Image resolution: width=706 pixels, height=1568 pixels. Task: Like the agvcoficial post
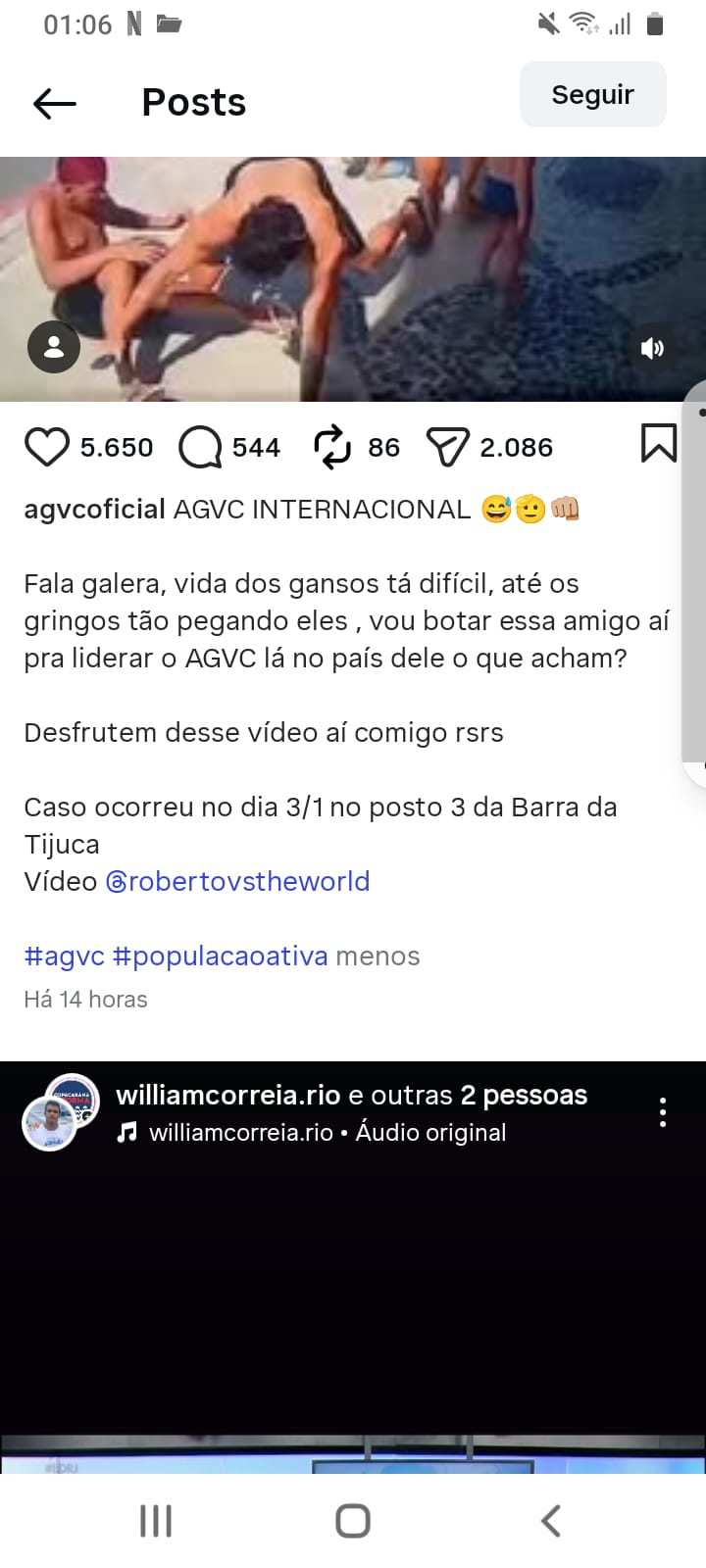pyautogui.click(x=46, y=447)
